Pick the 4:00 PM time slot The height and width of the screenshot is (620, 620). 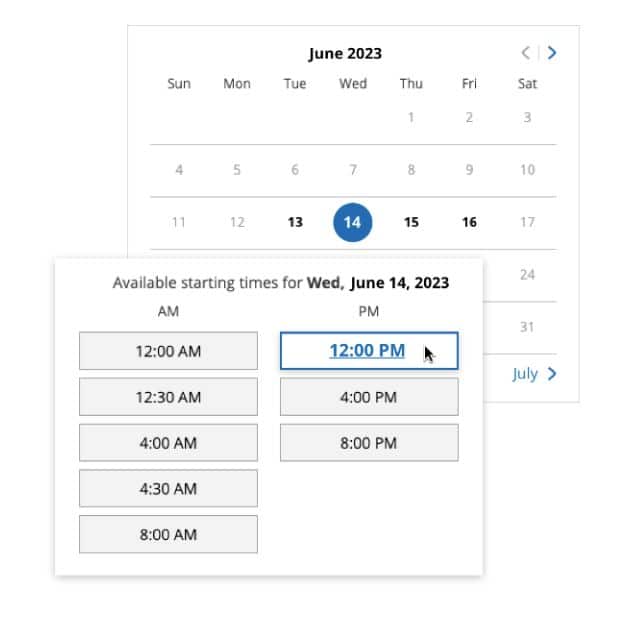pyautogui.click(x=368, y=397)
